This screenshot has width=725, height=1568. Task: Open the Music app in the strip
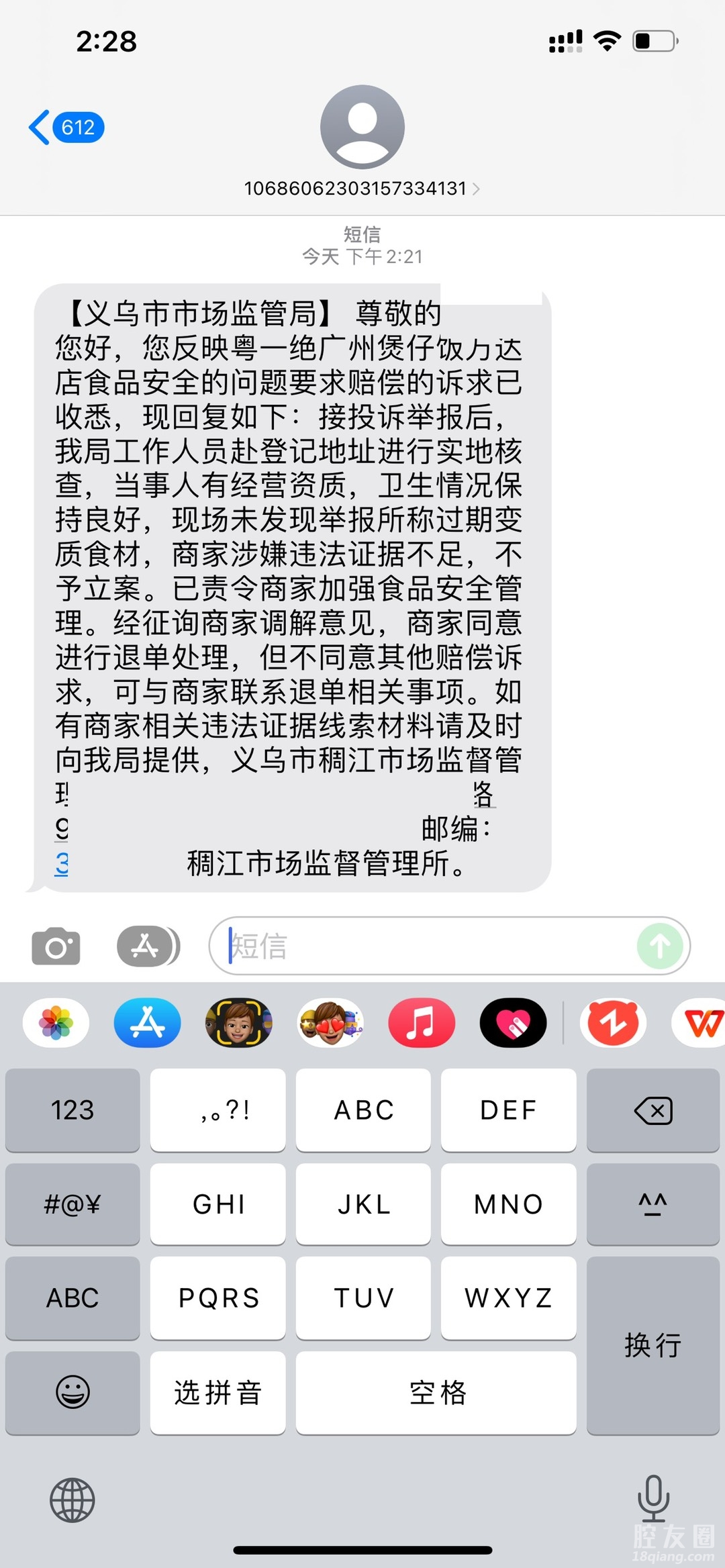[x=422, y=1023]
